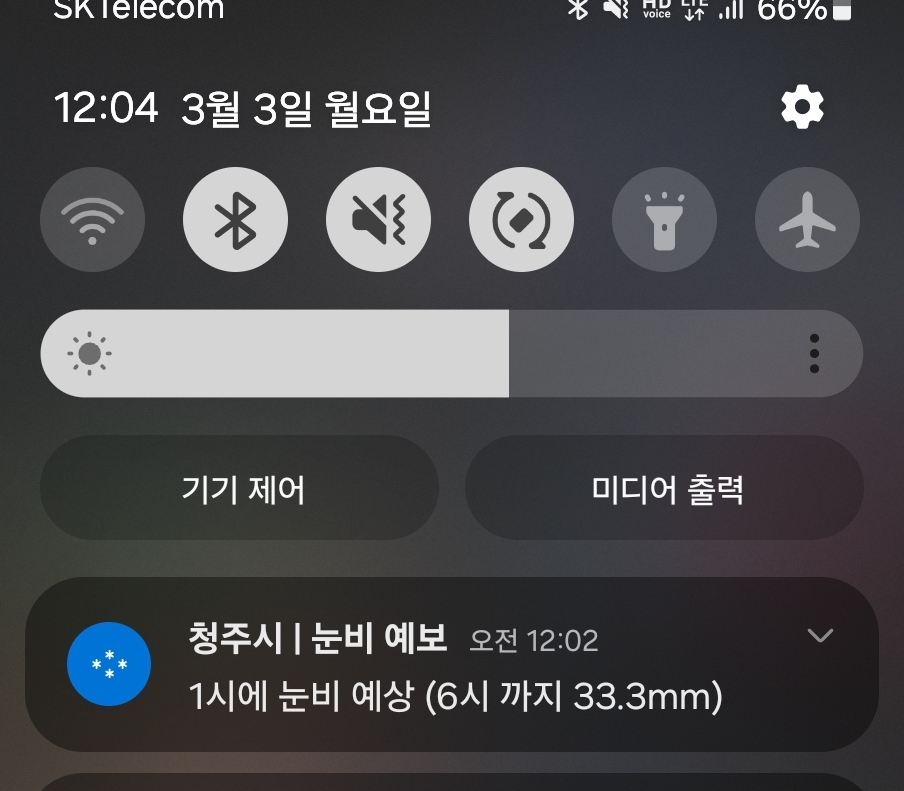Turn on Wi-Fi
Image resolution: width=904 pixels, height=791 pixels.
coord(92,220)
